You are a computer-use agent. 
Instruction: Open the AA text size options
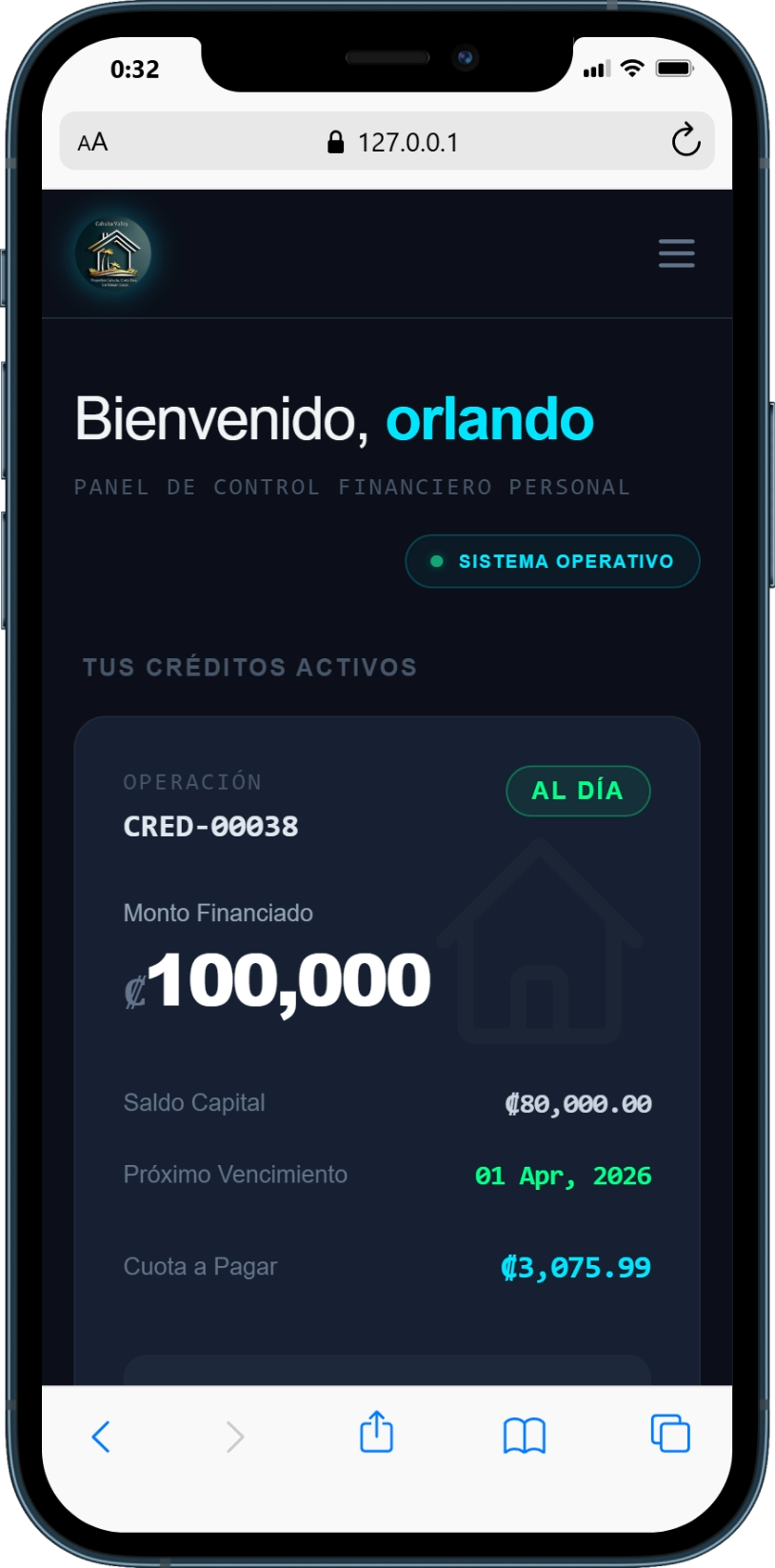pos(93,142)
